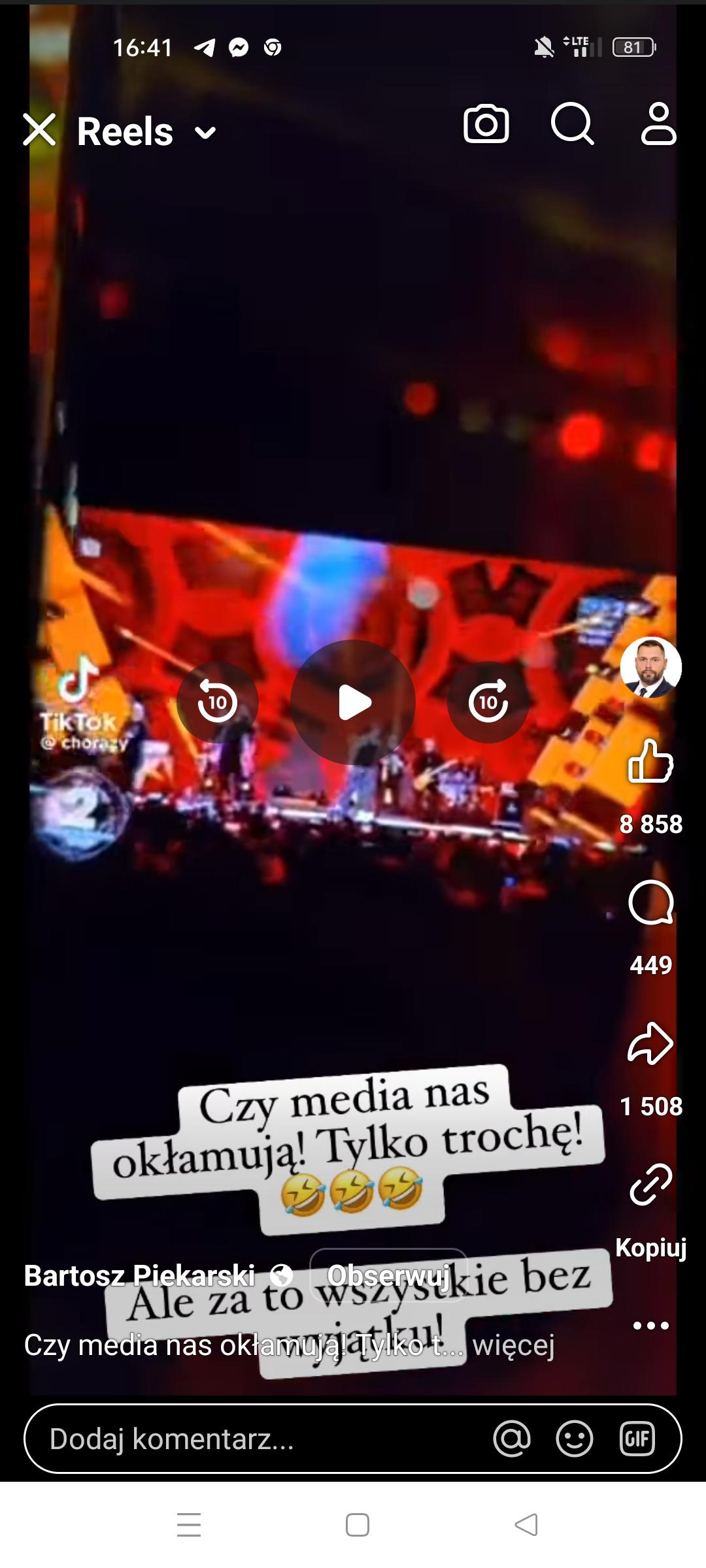This screenshot has width=706, height=1568.
Task: Like this reel
Action: (x=650, y=761)
